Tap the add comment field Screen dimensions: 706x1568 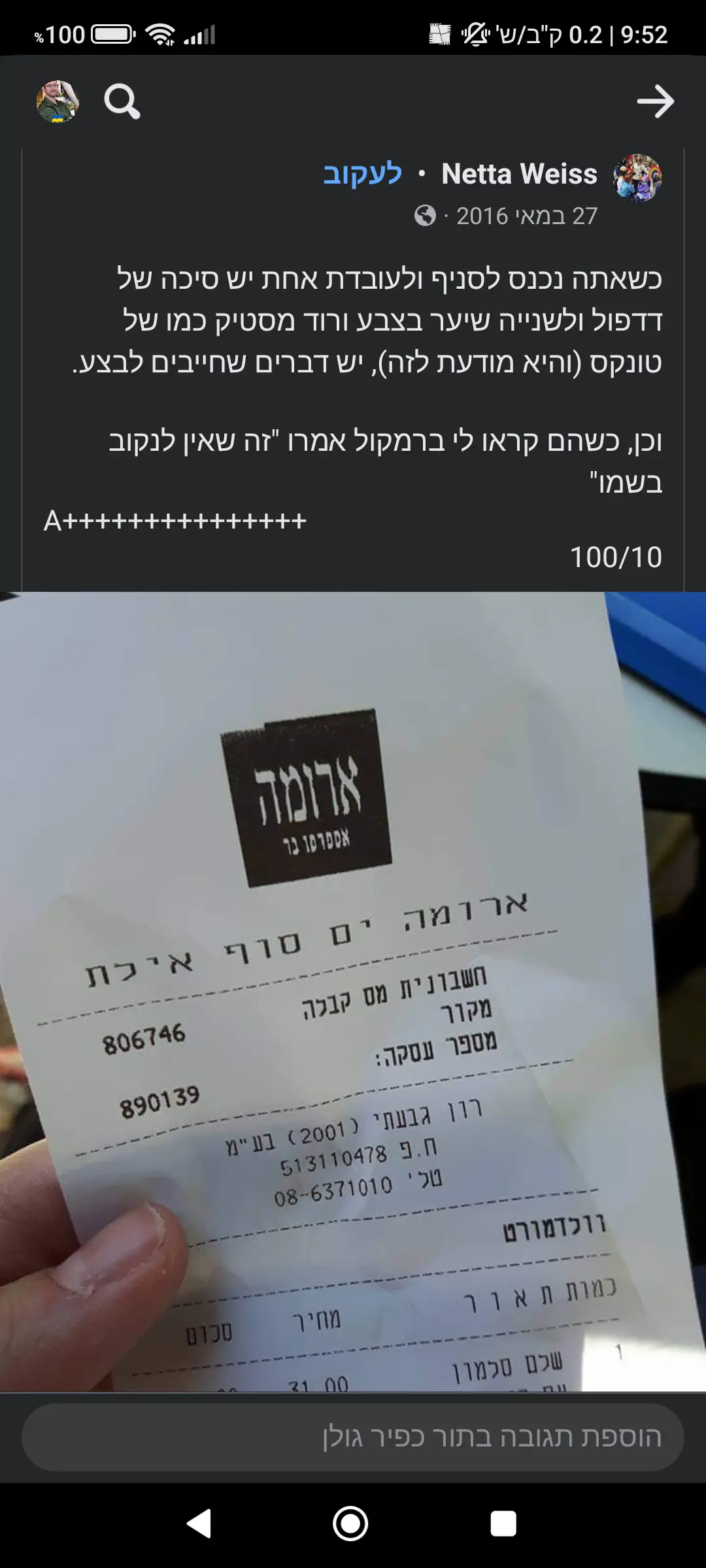point(353,1438)
